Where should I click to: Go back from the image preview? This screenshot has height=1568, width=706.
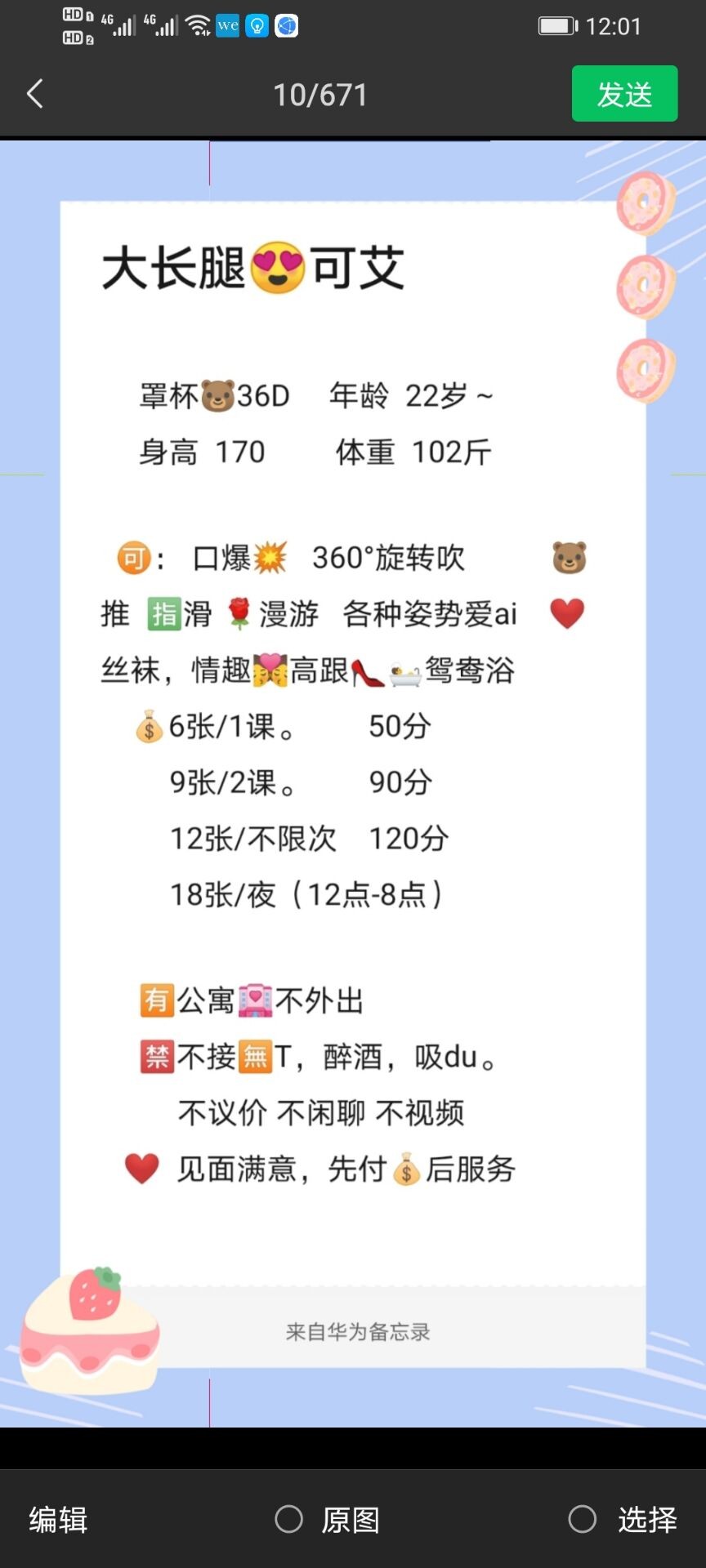pyautogui.click(x=35, y=94)
